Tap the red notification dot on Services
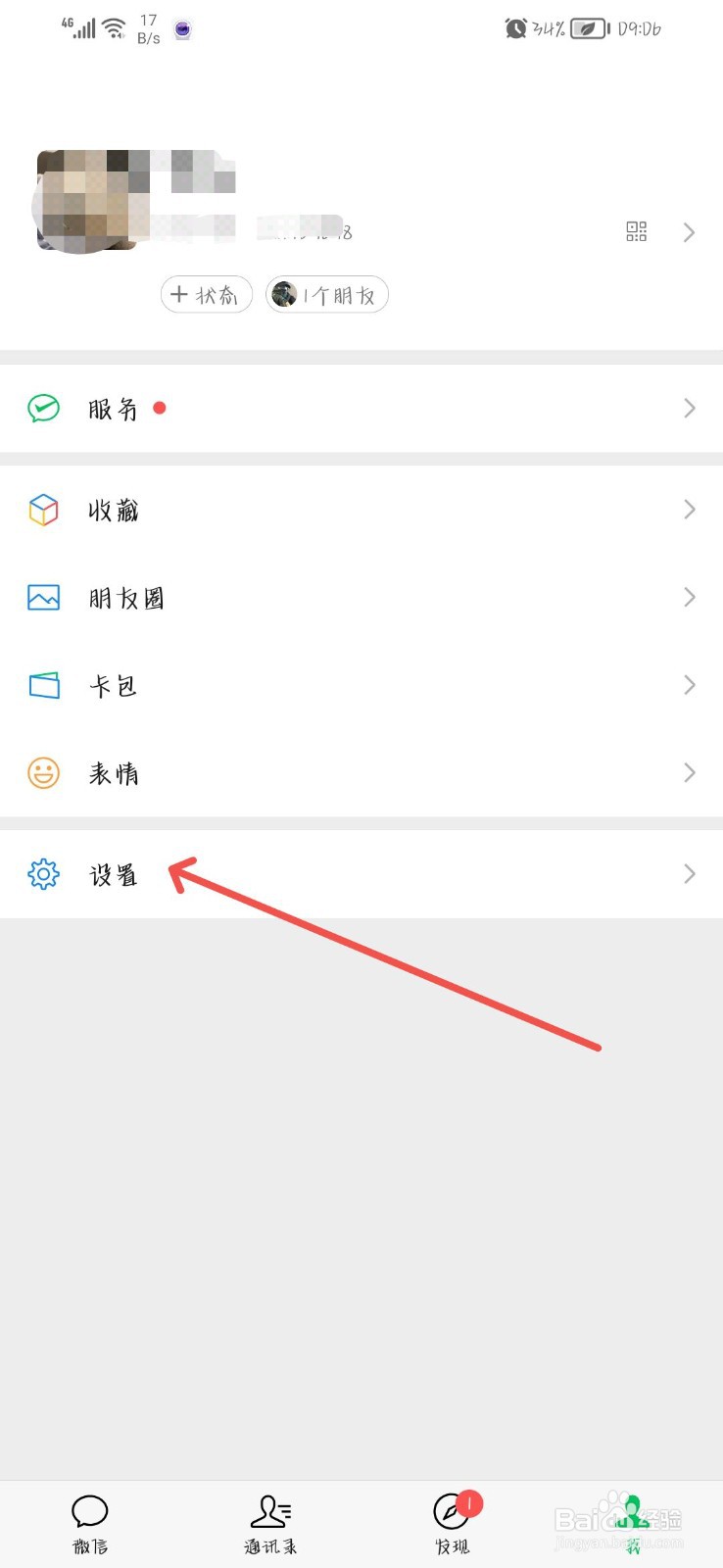The height and width of the screenshot is (1568, 723). [160, 409]
